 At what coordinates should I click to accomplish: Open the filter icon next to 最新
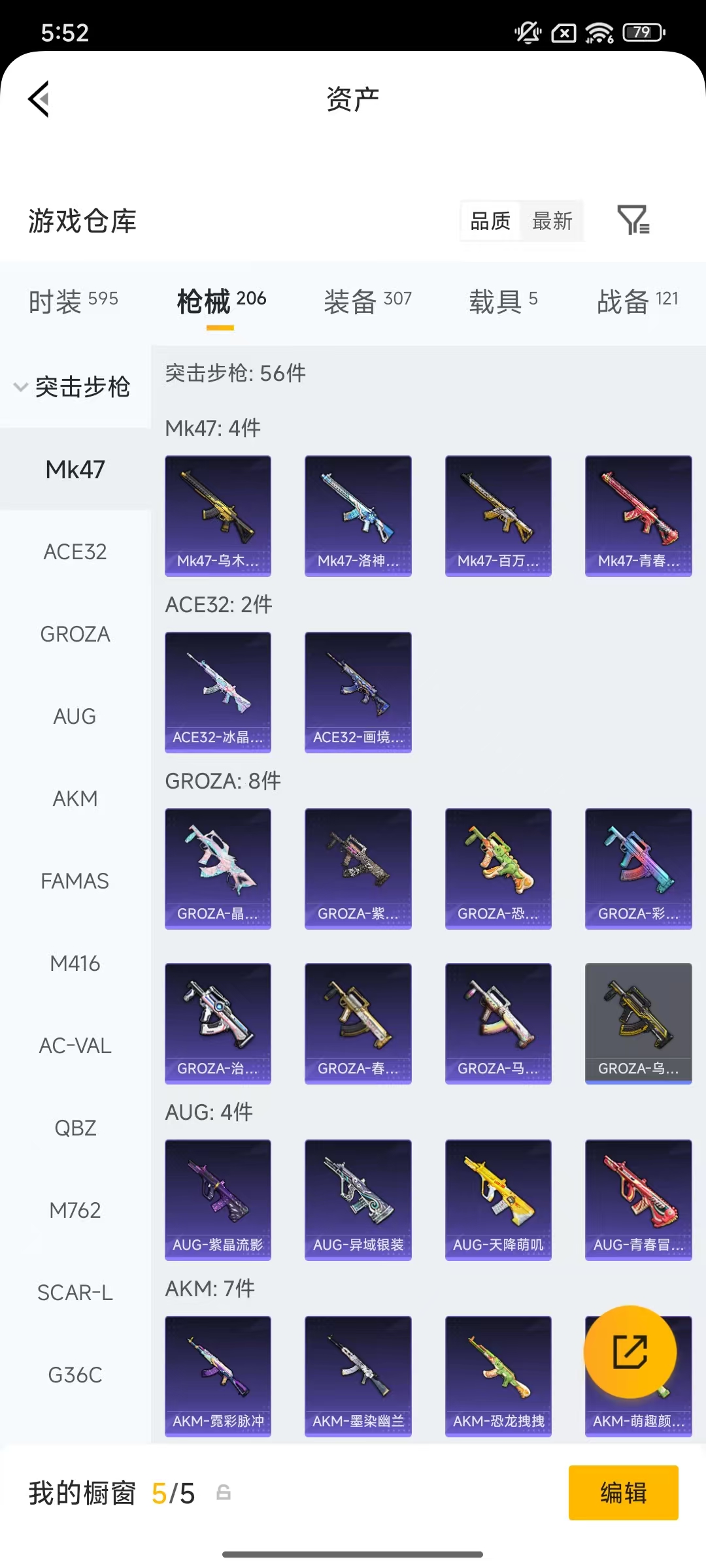click(633, 220)
